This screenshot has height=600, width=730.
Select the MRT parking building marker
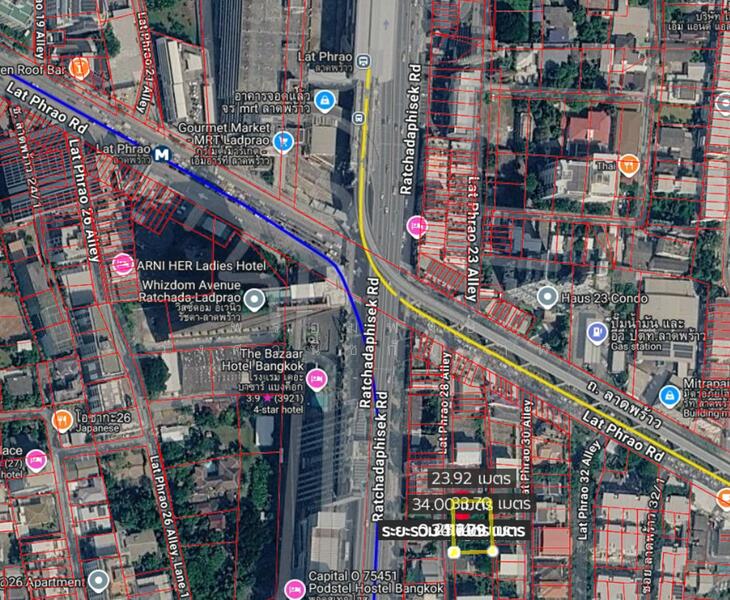(324, 100)
